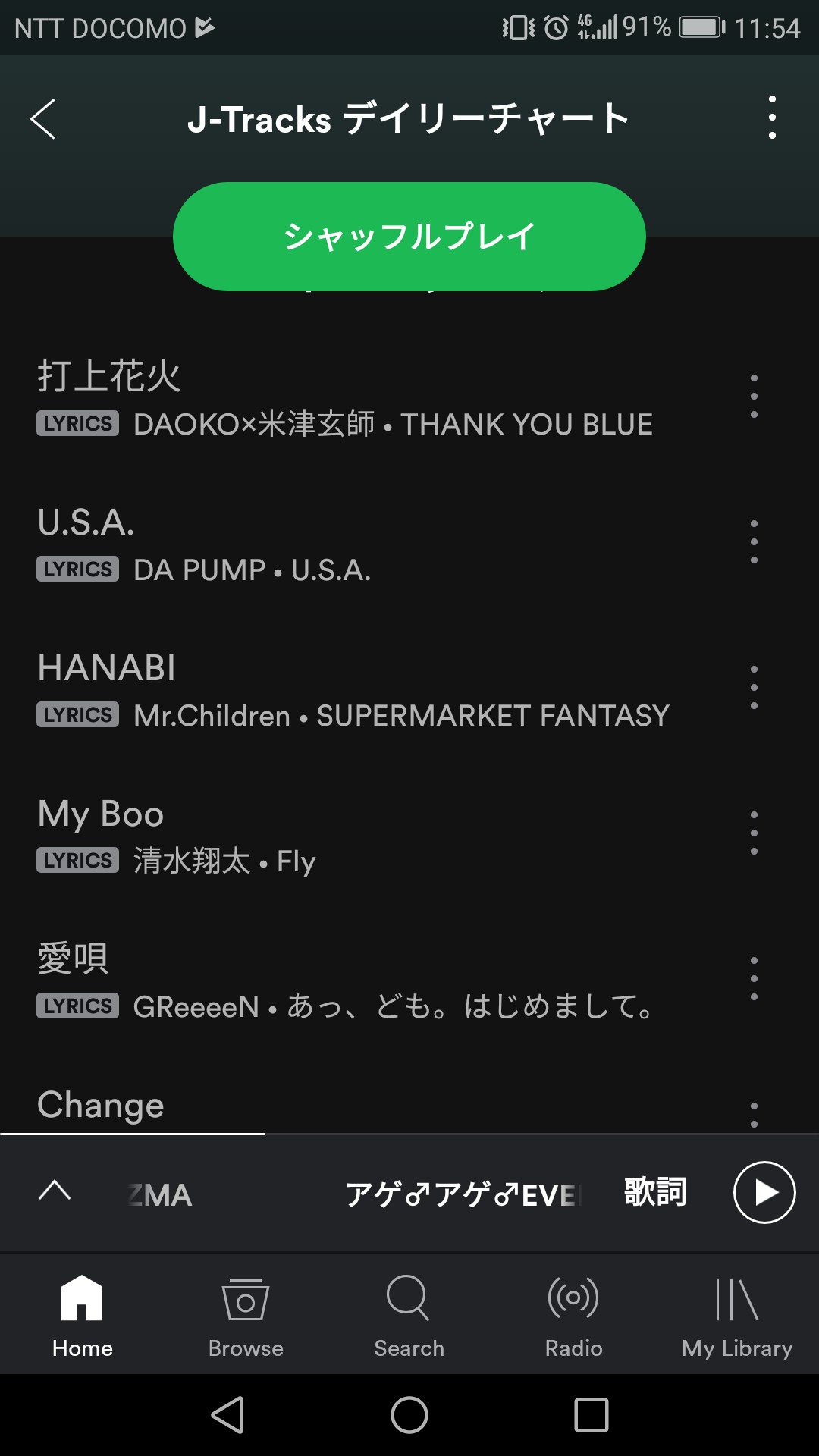Viewport: 819px width, 1456px height.
Task: Open options for U.S.A. track
Action: click(x=753, y=541)
